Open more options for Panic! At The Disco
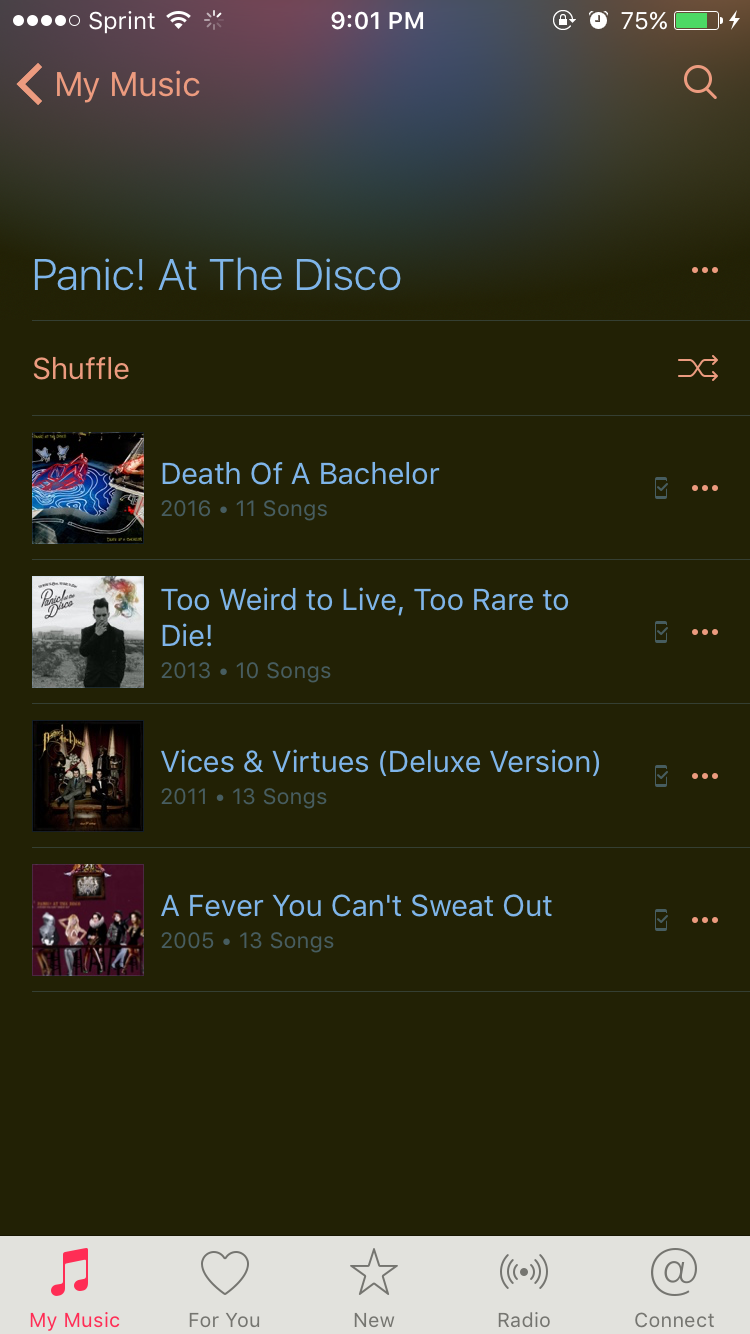The image size is (750, 1334). point(705,271)
